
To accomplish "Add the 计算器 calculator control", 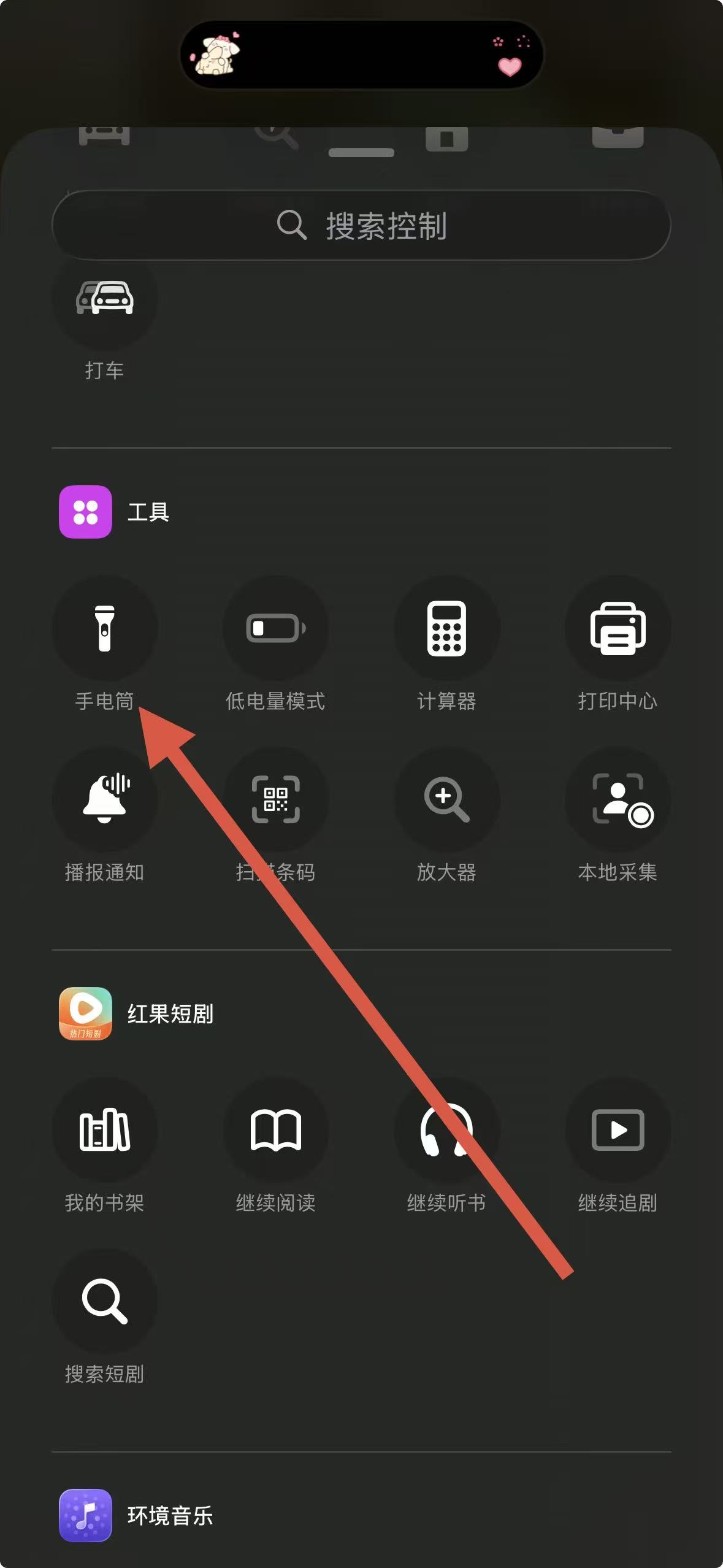I will (446, 628).
